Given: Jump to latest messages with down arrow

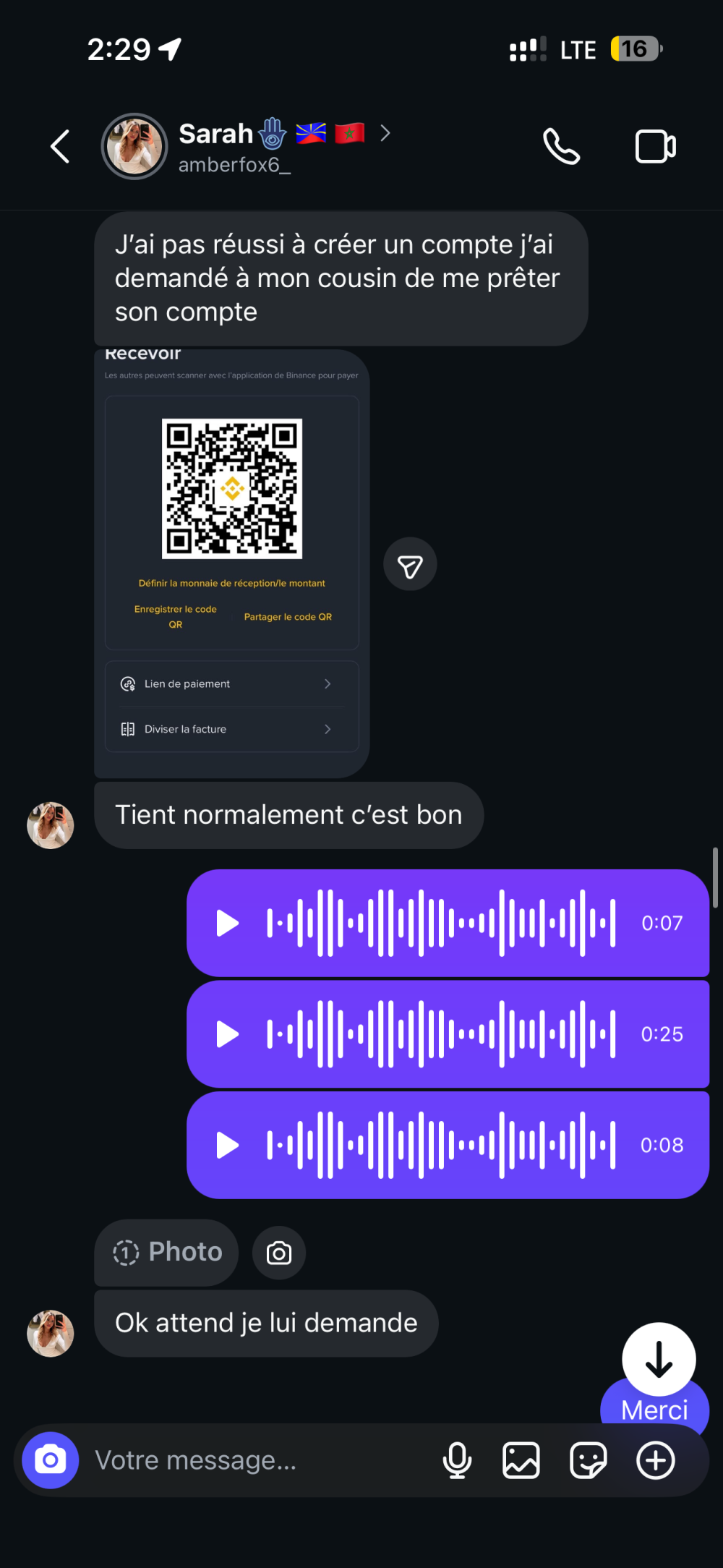Looking at the screenshot, I should pyautogui.click(x=659, y=1359).
